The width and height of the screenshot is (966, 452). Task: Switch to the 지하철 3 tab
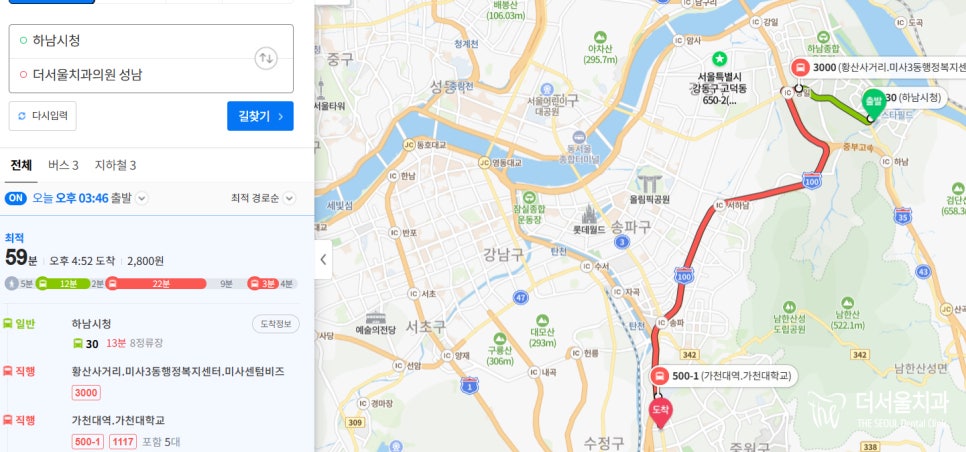point(115,165)
